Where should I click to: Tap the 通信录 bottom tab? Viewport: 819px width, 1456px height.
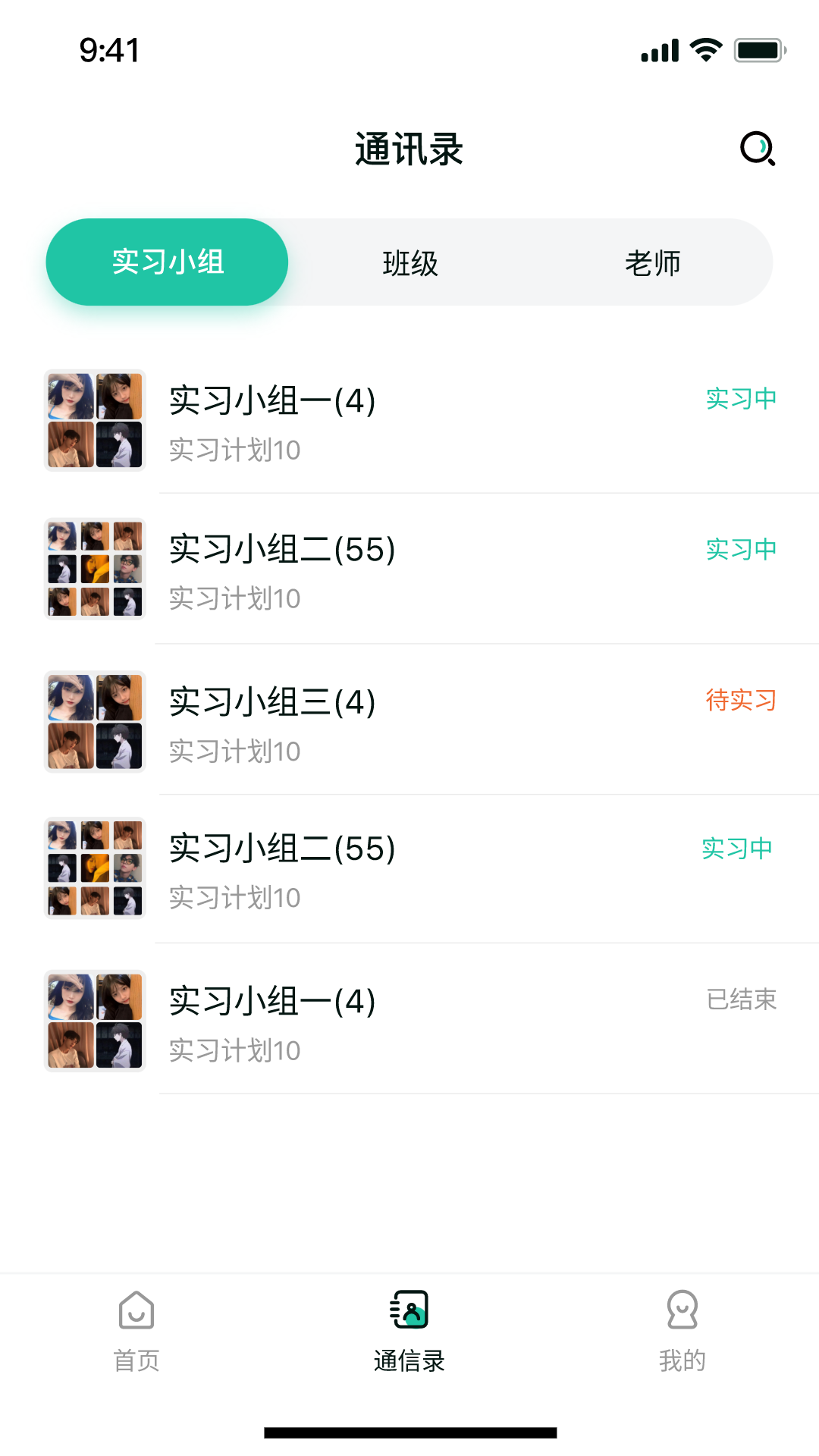point(409,1332)
